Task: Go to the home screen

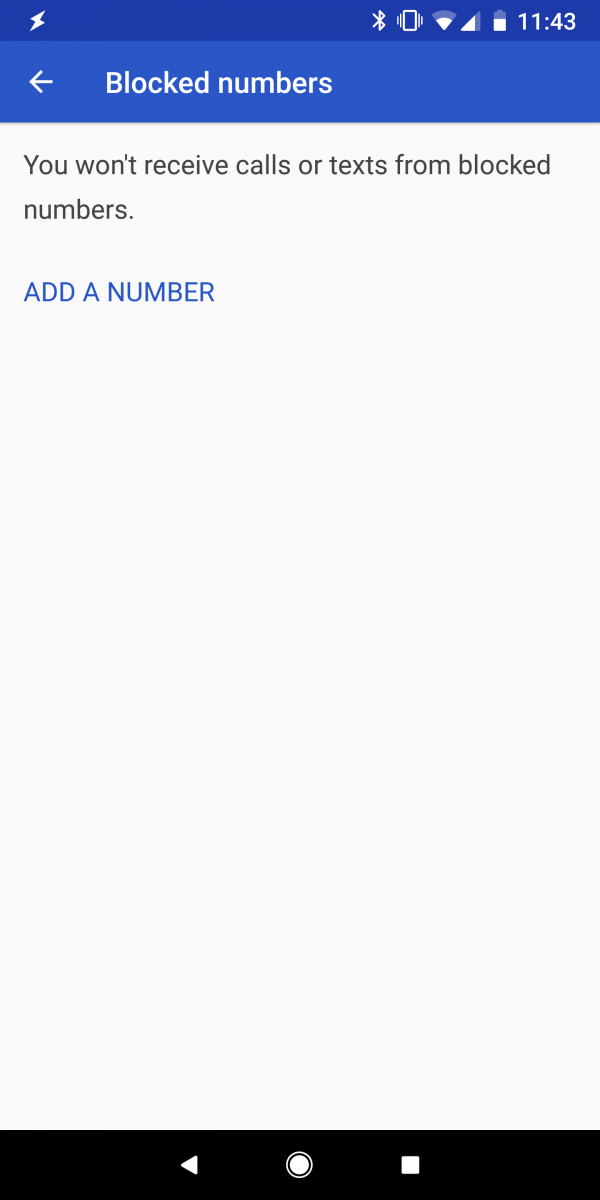Action: [x=299, y=1164]
